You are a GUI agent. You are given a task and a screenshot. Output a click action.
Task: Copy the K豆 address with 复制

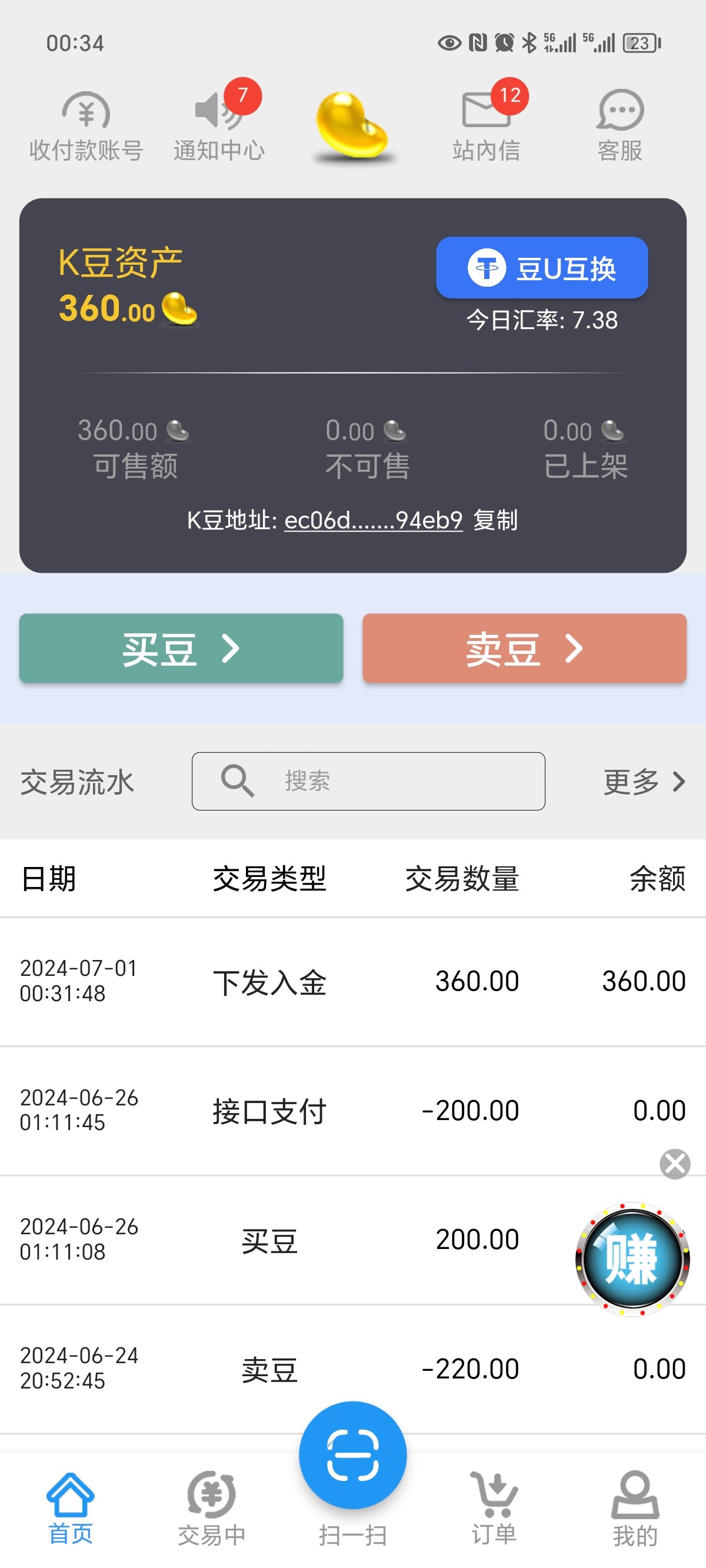click(x=495, y=520)
